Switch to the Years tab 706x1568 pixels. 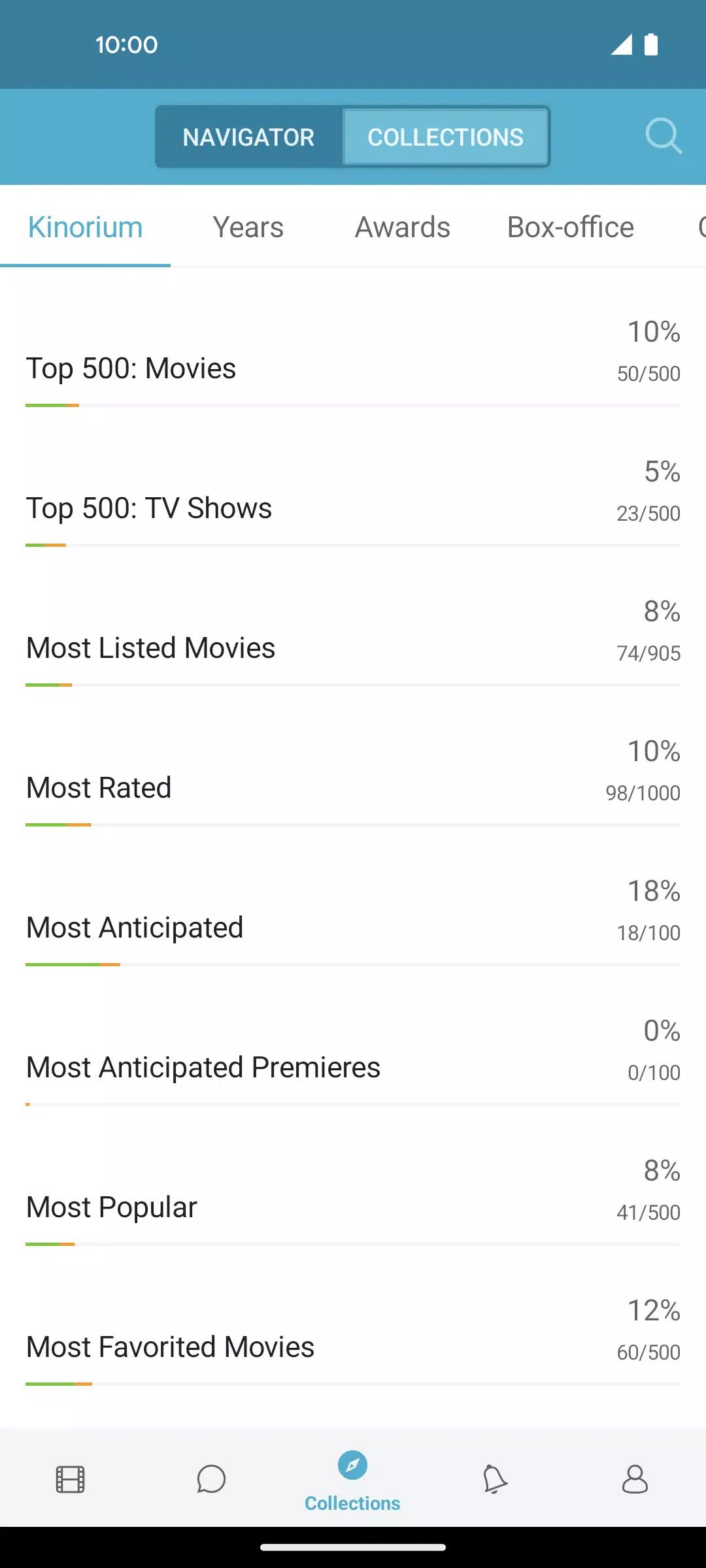point(248,227)
